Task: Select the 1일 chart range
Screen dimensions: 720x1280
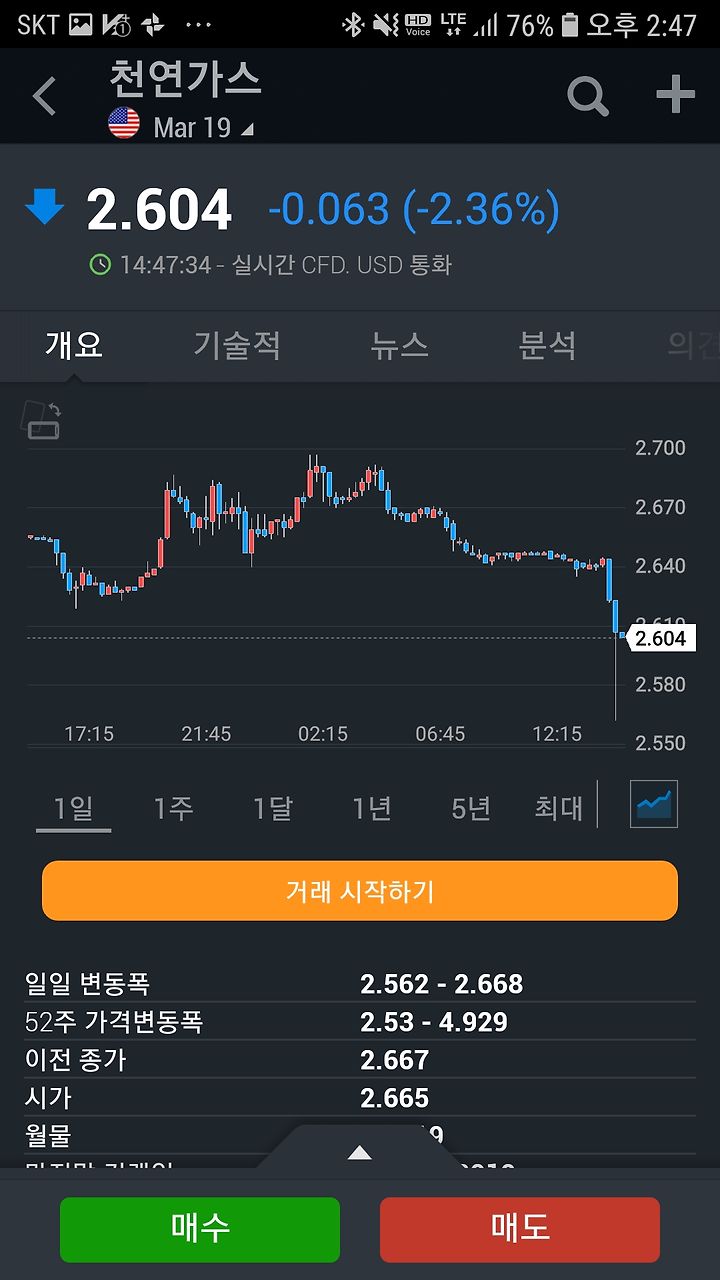Action: [x=73, y=808]
